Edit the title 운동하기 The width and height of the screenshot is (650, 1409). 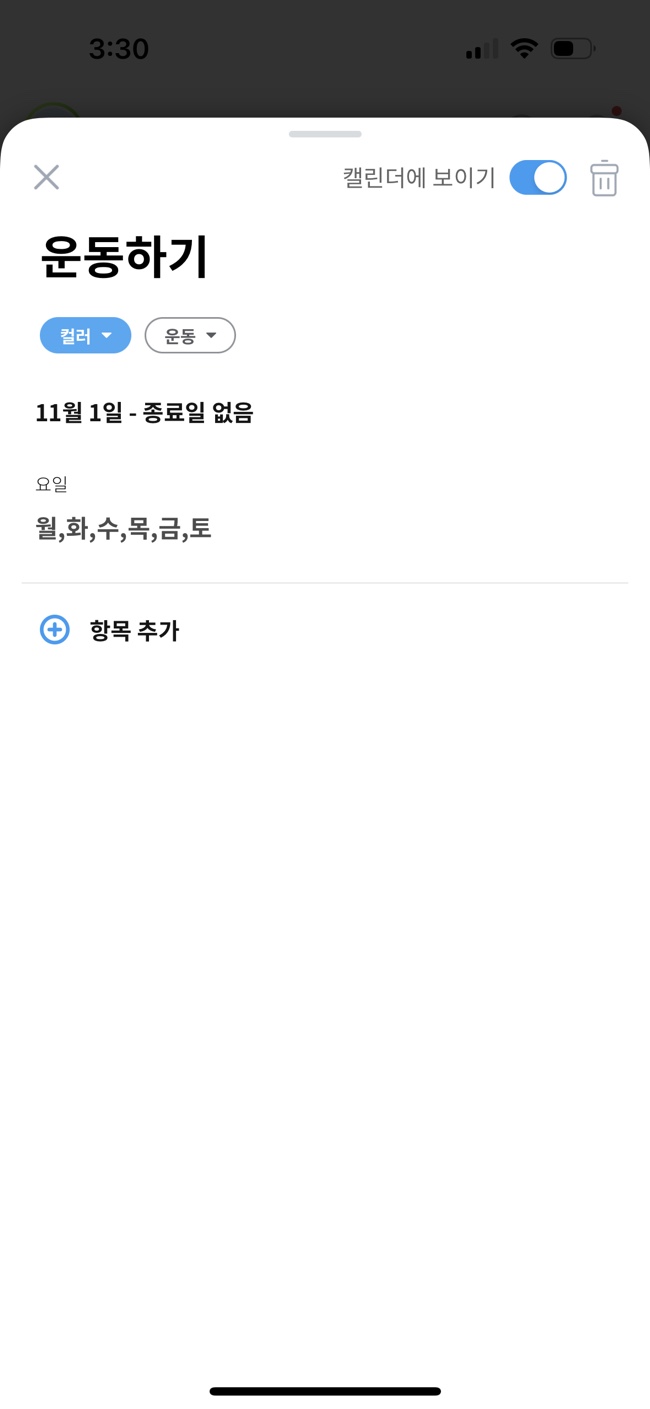(x=124, y=257)
